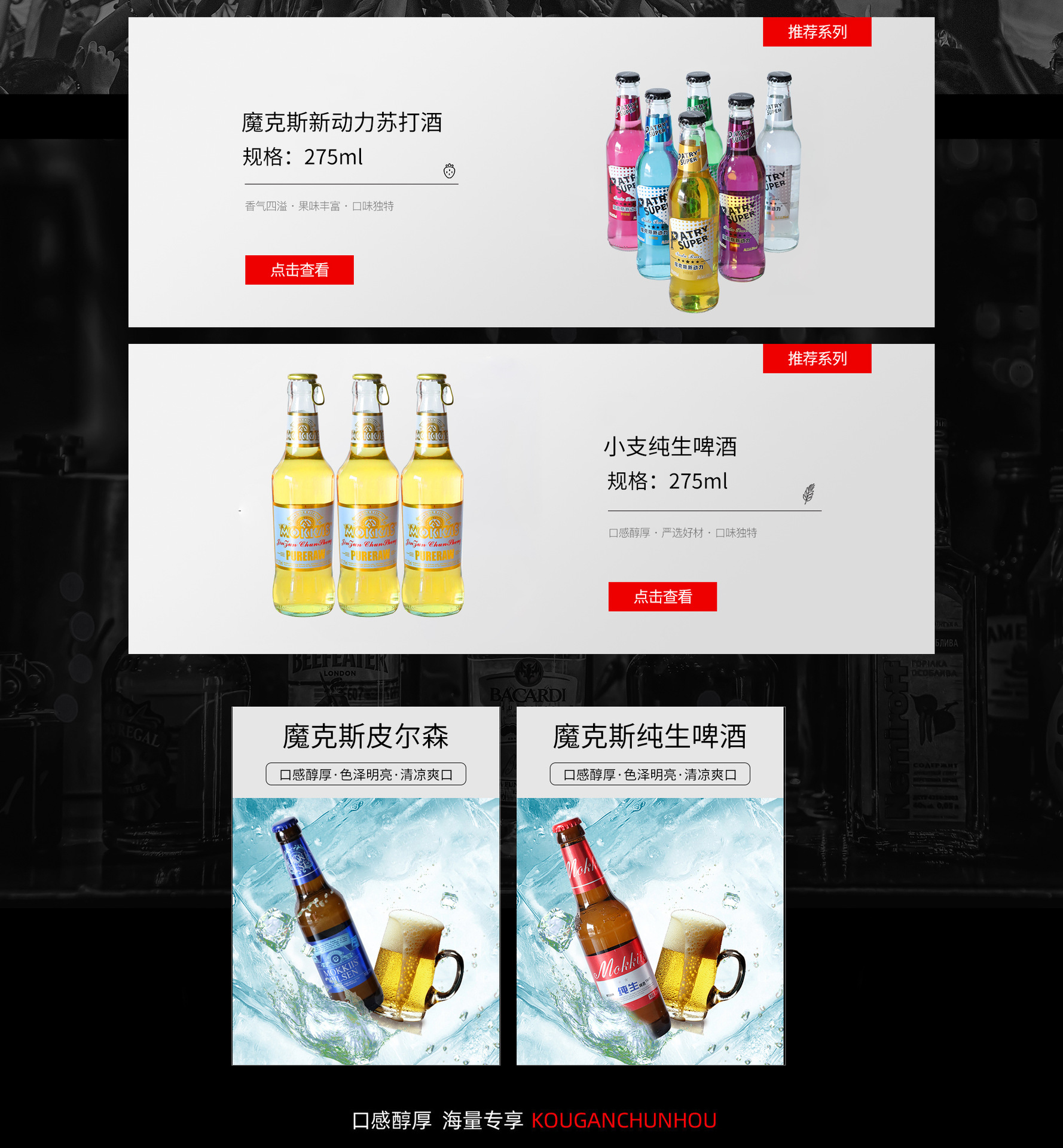
Task: Tap 点击查看 under 魔克斯新动力苏打酒
Action: [299, 270]
